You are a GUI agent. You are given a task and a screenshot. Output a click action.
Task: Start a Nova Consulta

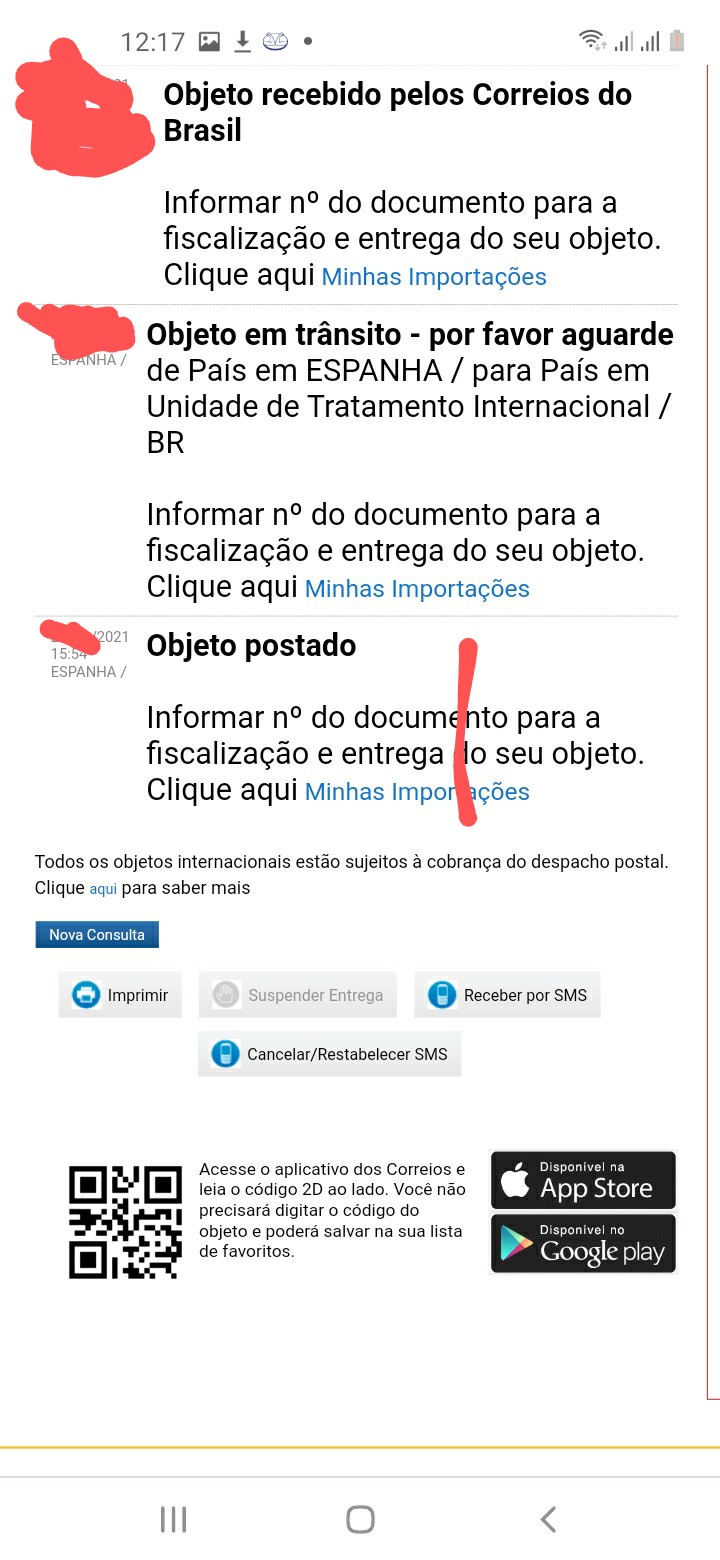pyautogui.click(x=97, y=935)
